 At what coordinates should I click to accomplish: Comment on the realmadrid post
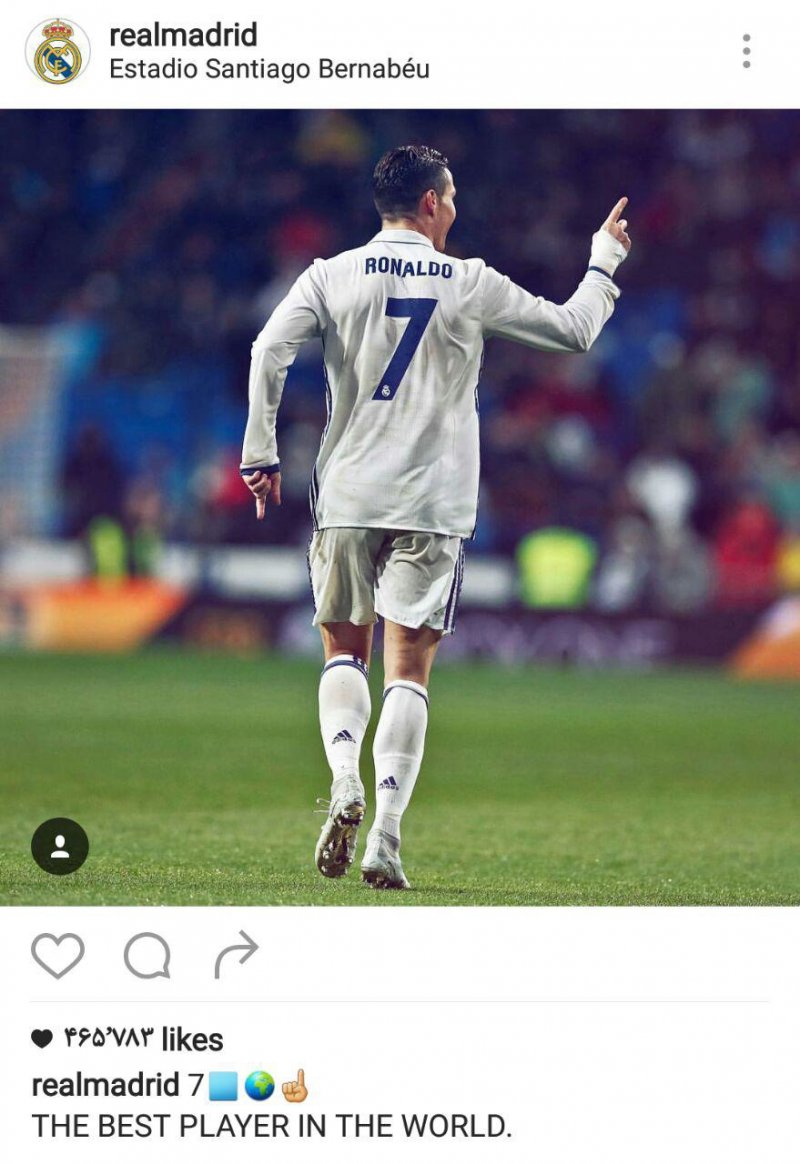(147, 956)
